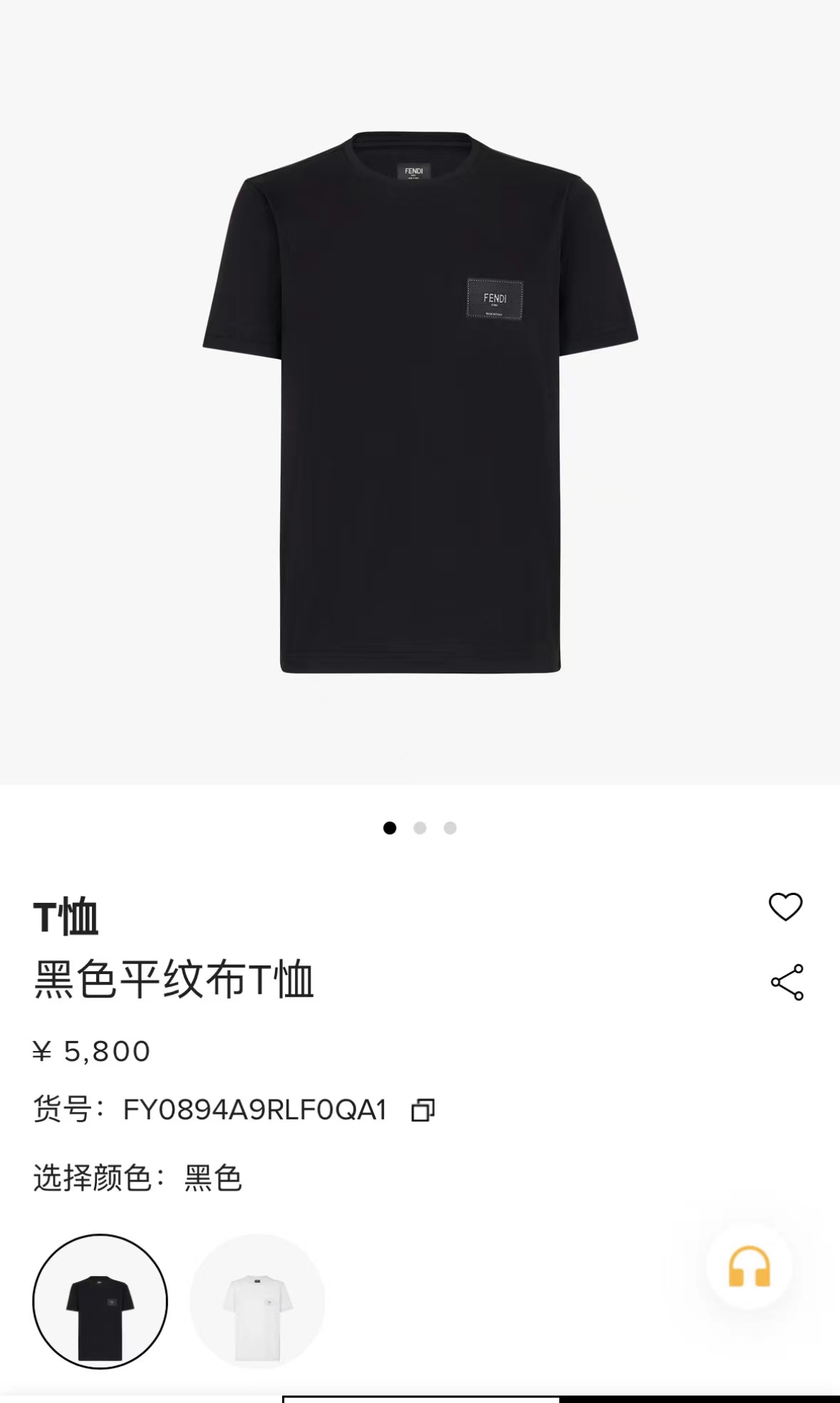Screen dimensions: 840x1403
Task: Open the main black T-shirt product image
Action: [420, 401]
